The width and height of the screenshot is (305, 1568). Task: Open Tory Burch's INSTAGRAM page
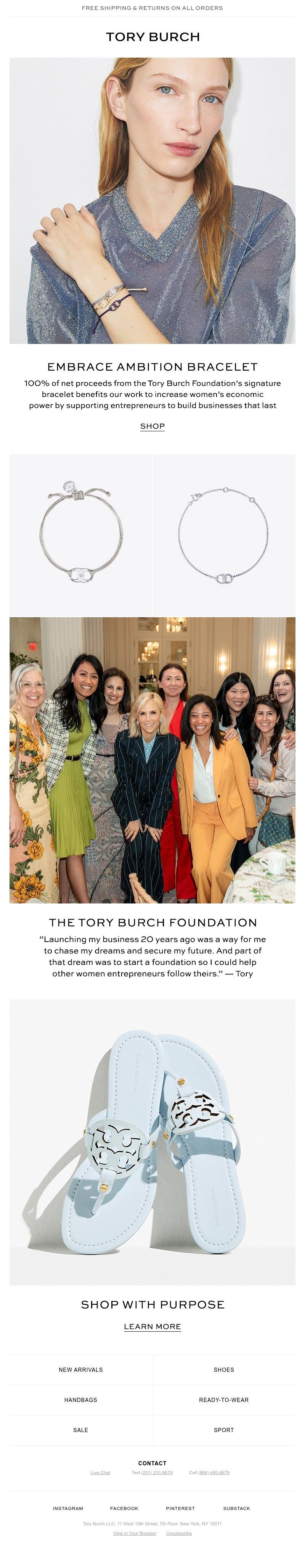[x=68, y=1508]
